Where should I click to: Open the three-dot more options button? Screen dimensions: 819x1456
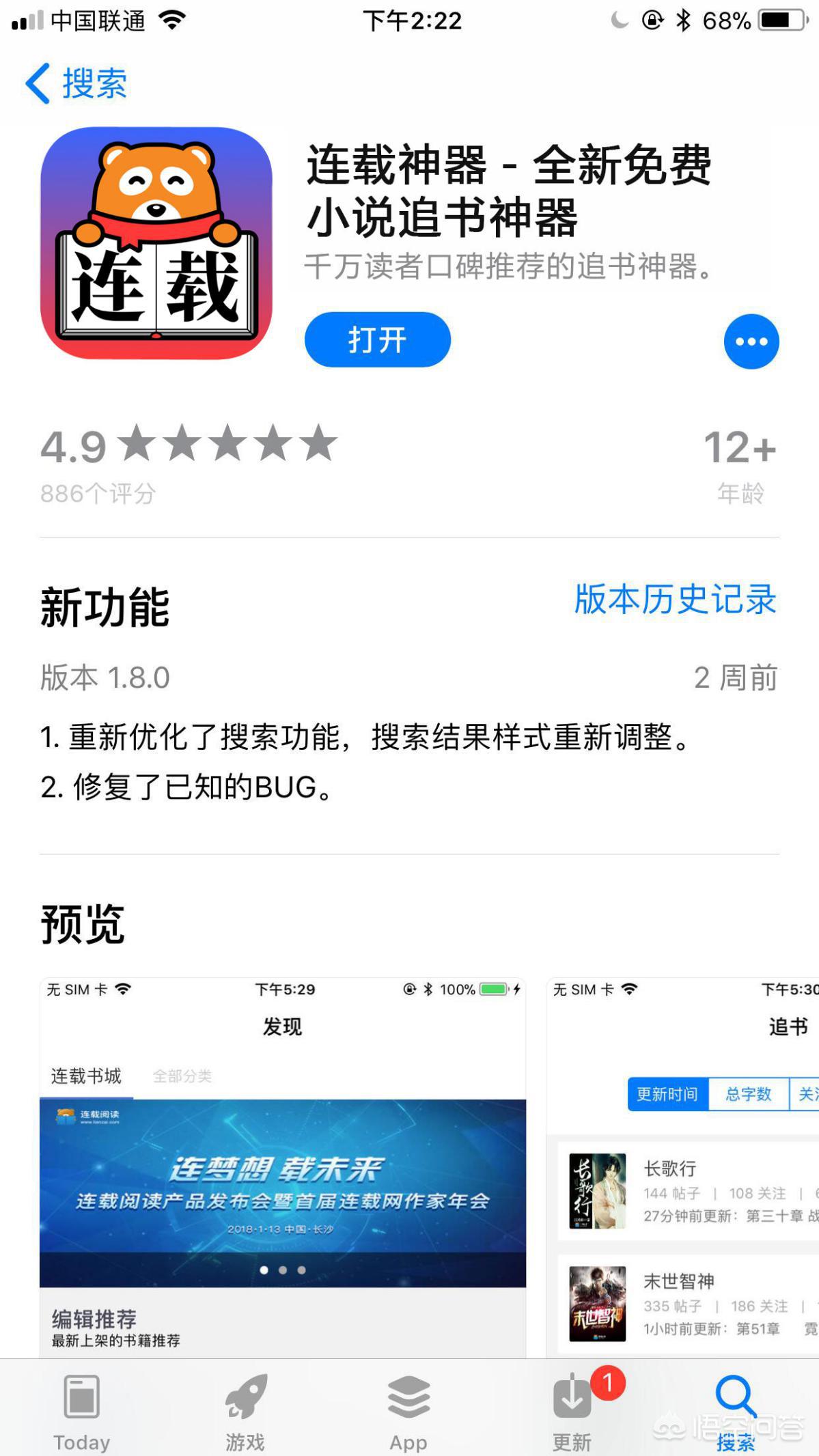(751, 341)
